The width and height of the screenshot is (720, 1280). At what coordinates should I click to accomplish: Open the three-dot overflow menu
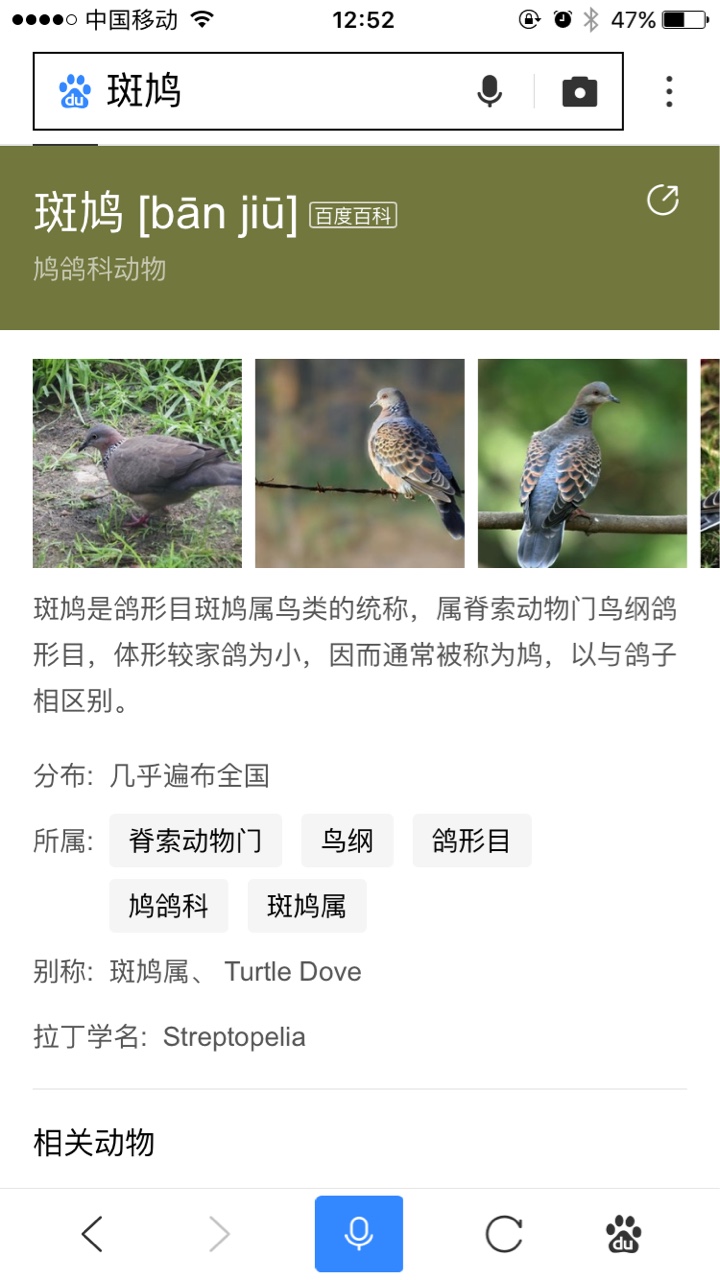669,91
